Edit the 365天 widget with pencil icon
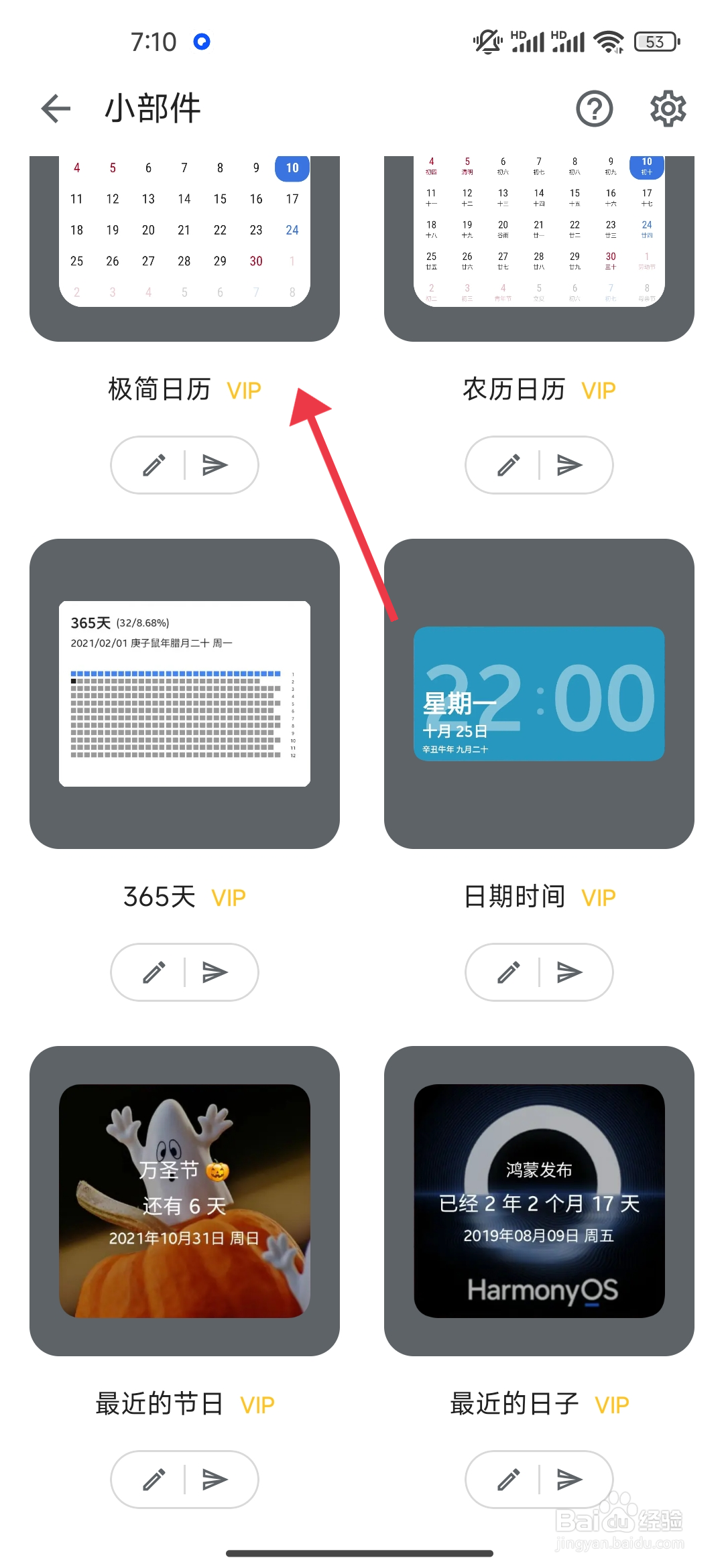Viewport: 724px width, 1568px height. 155,972
